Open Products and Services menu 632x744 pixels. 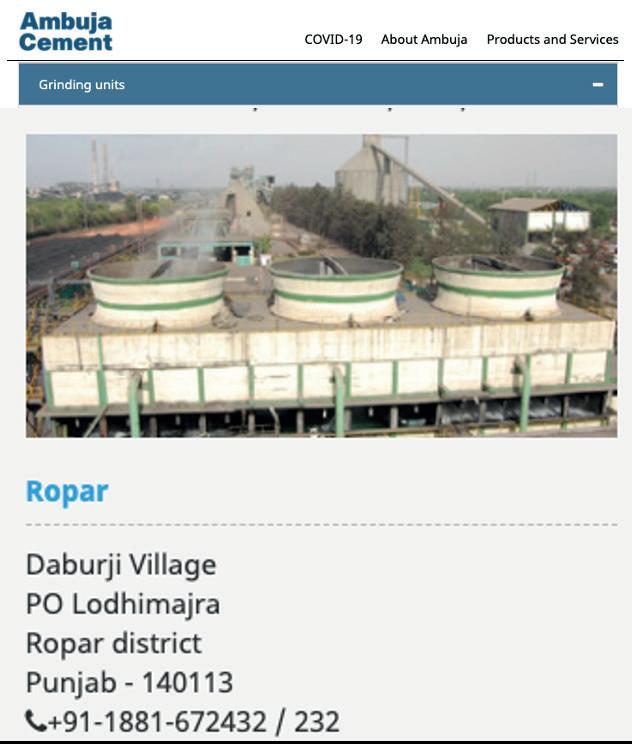[552, 40]
